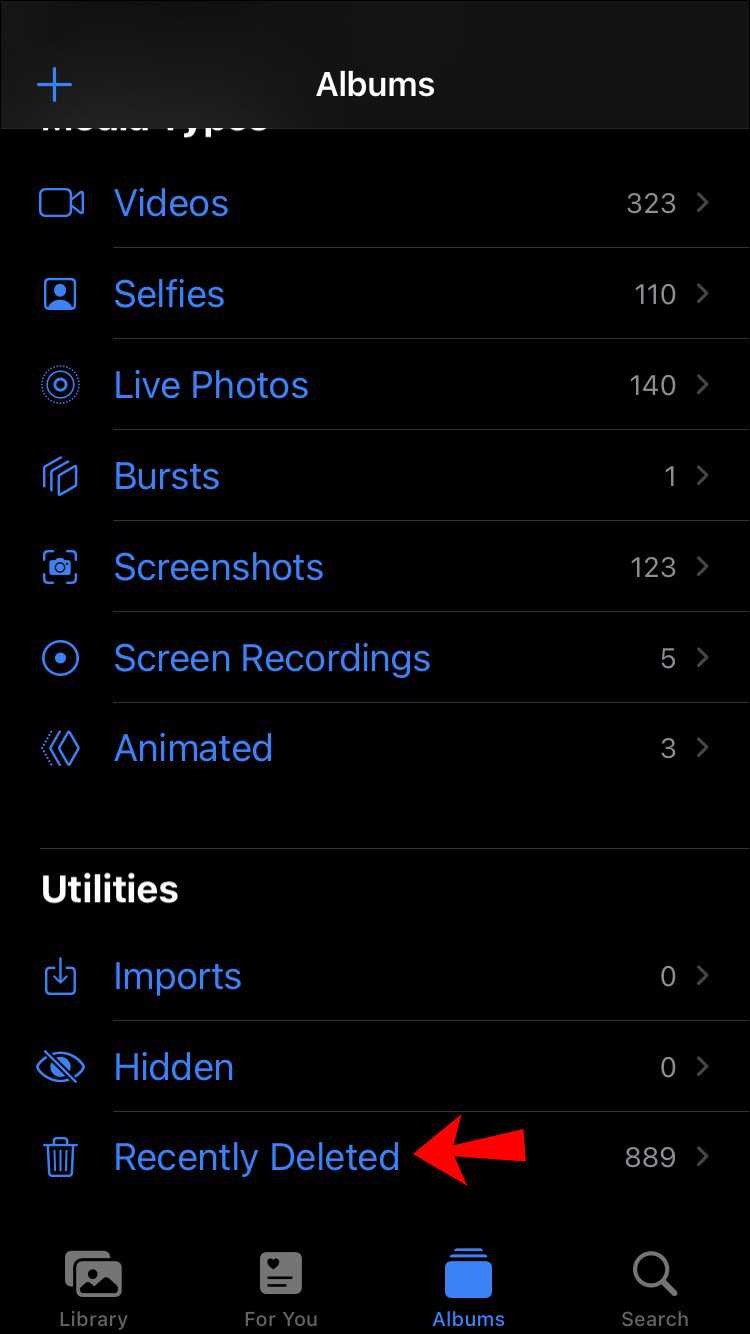
Task: Open Recently Deleted photos
Action: (256, 1157)
